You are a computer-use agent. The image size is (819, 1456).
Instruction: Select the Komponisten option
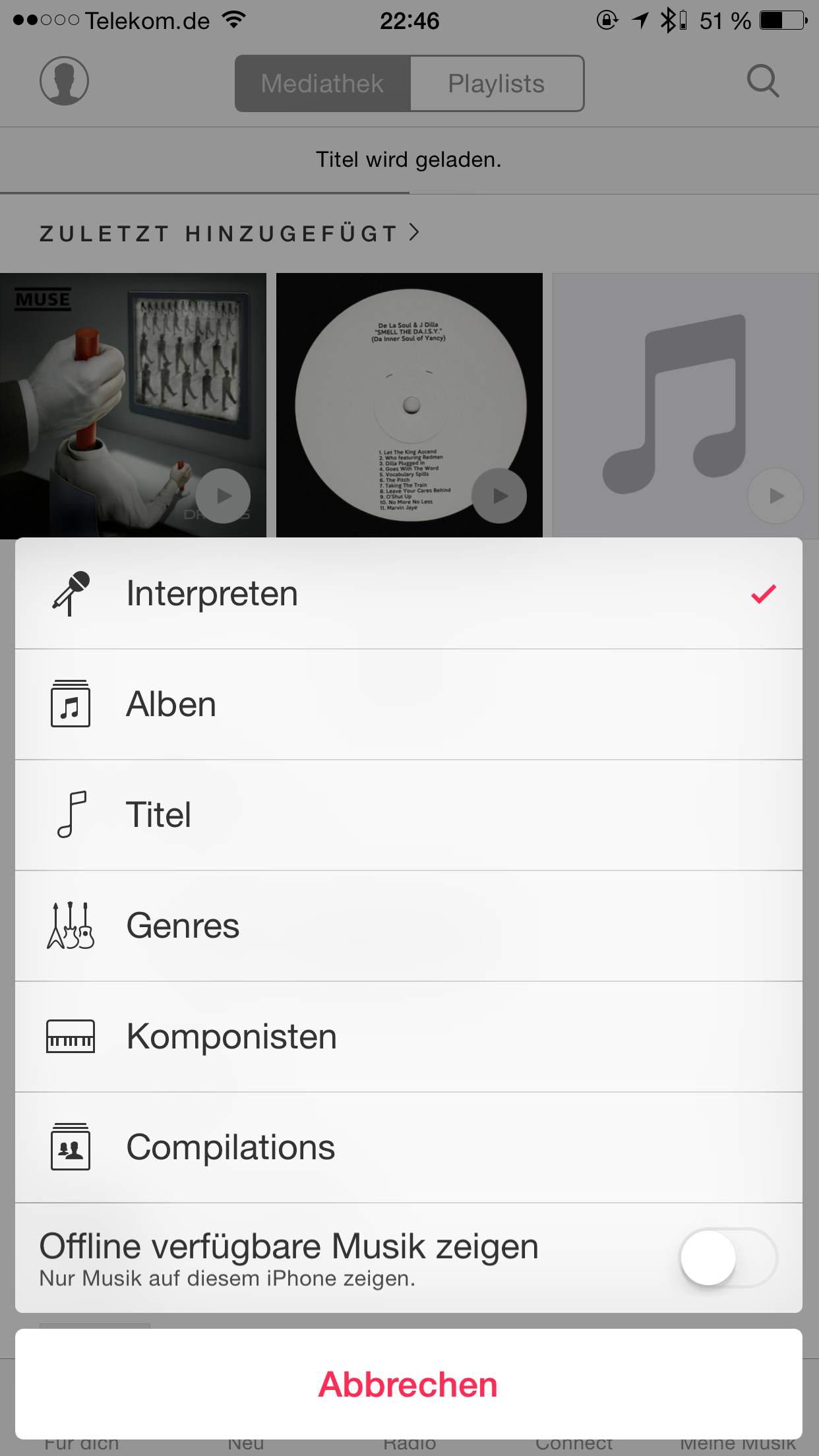(x=409, y=1037)
